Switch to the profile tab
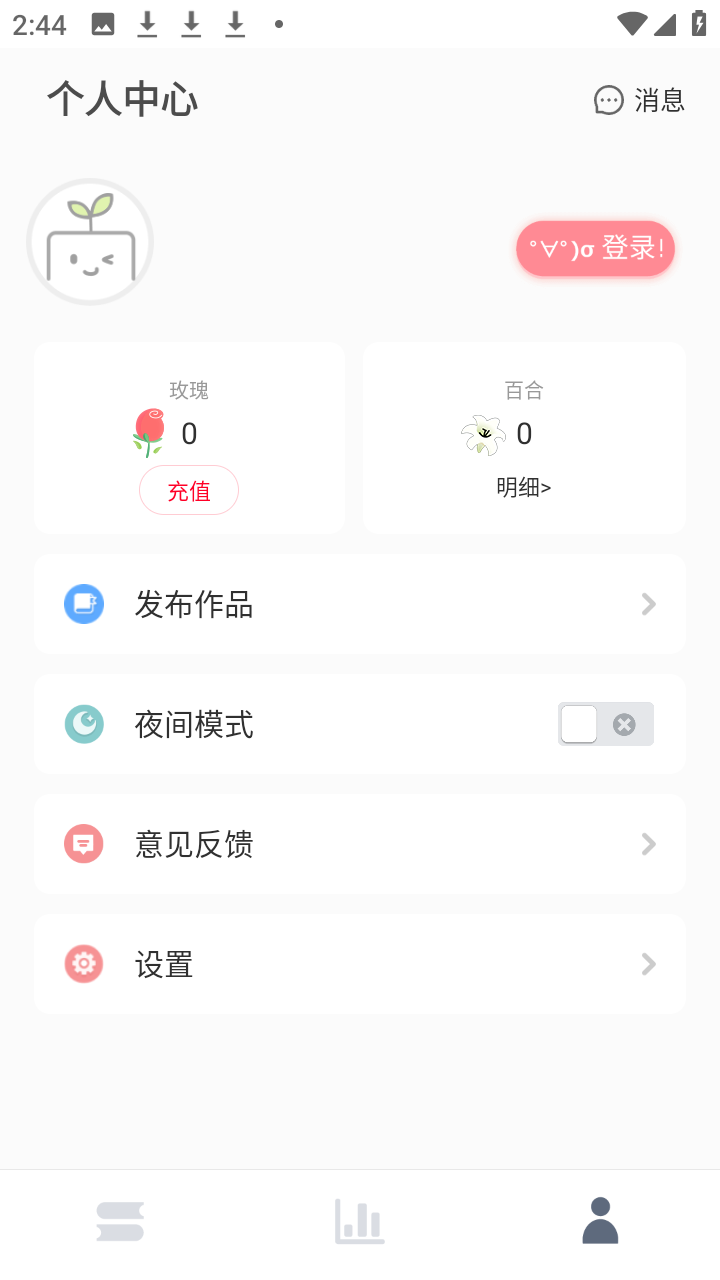 pyautogui.click(x=600, y=1220)
